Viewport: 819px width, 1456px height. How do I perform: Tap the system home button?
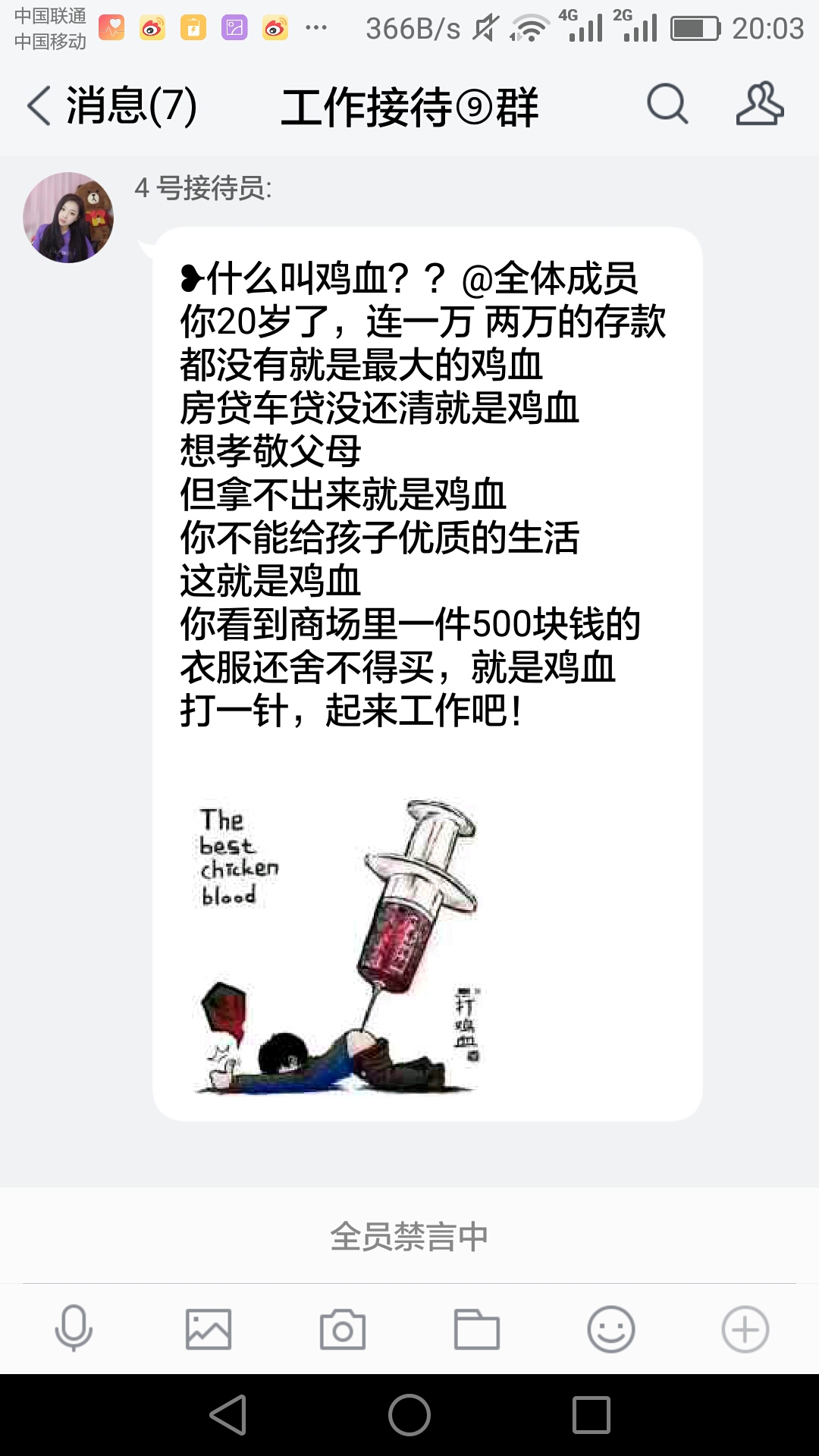click(x=409, y=1415)
